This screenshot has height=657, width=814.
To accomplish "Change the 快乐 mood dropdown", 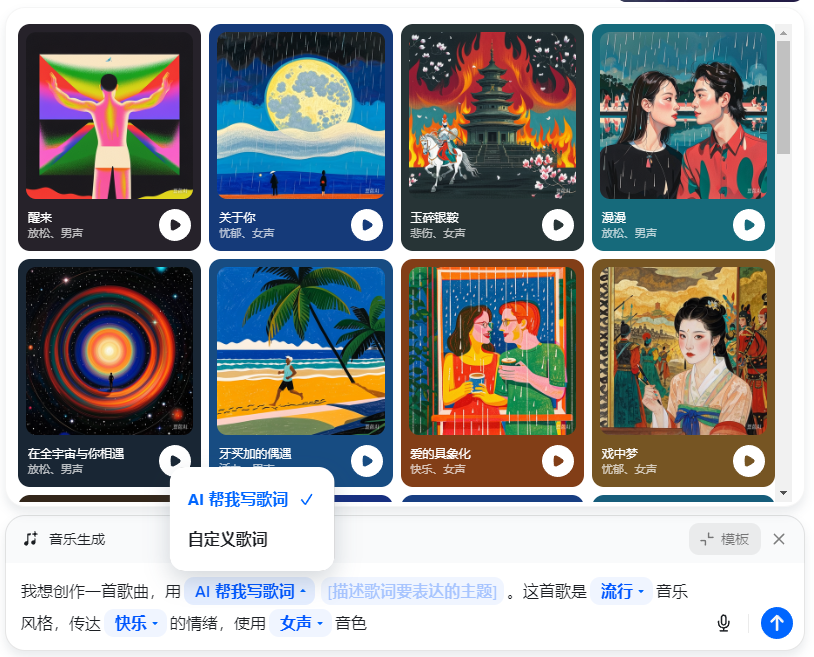I will (135, 623).
